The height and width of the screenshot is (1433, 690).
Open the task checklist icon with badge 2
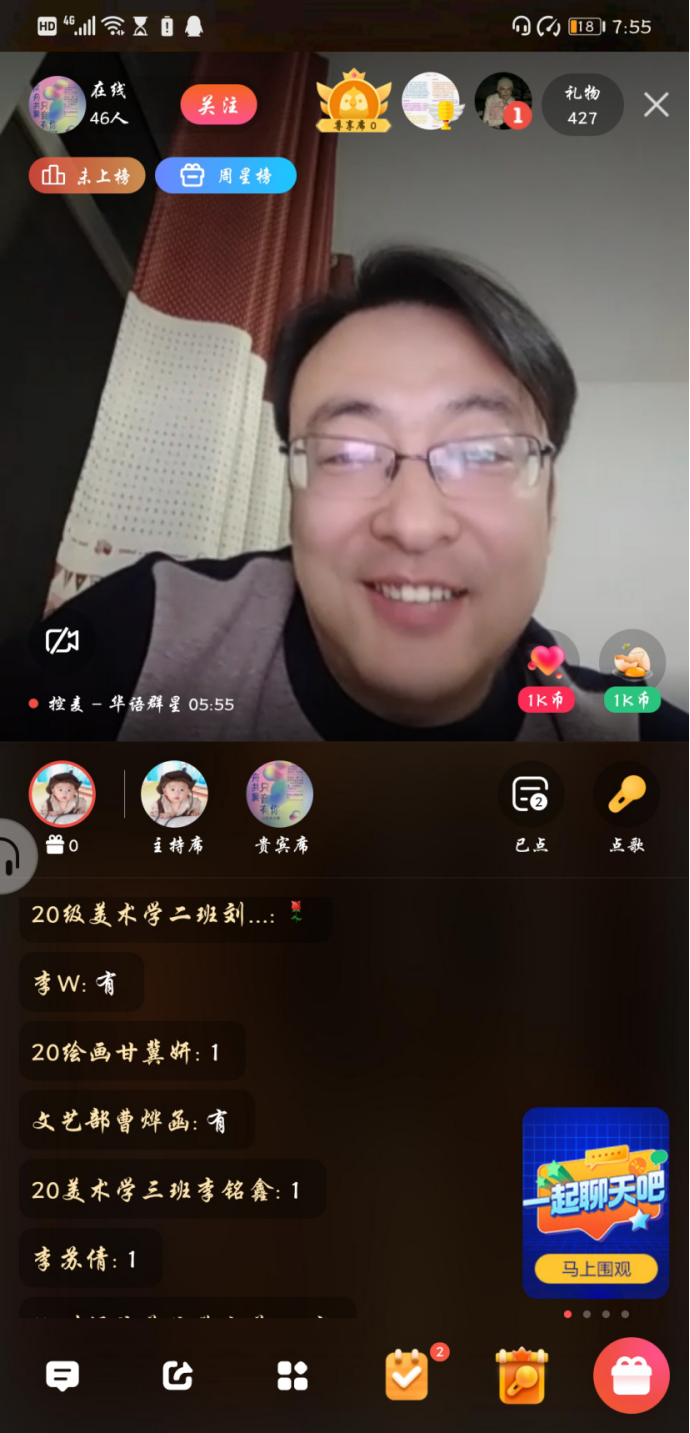pos(408,1377)
